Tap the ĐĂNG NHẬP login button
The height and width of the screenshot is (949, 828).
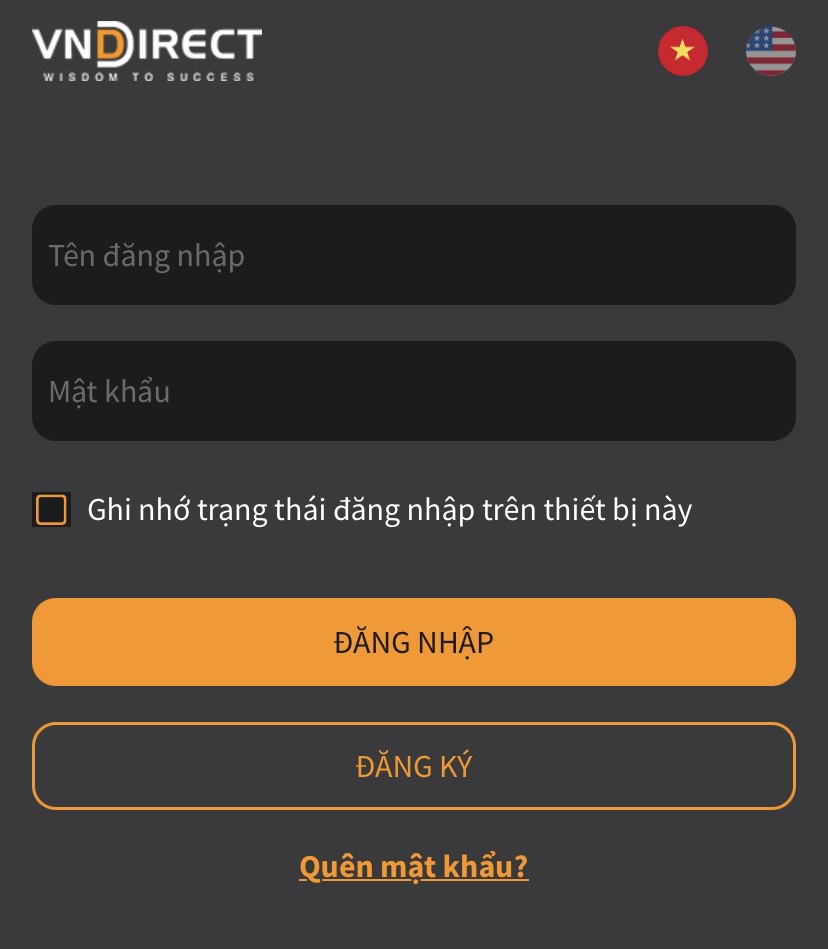pyautogui.click(x=413, y=642)
